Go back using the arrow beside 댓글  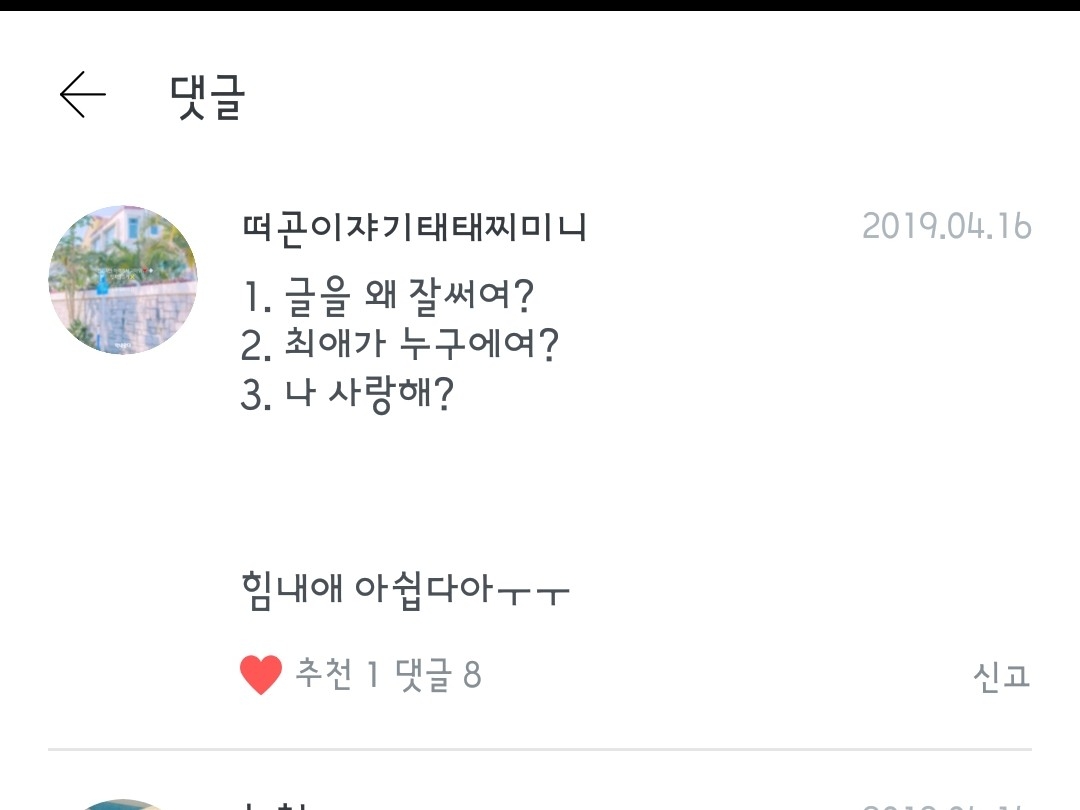click(83, 94)
